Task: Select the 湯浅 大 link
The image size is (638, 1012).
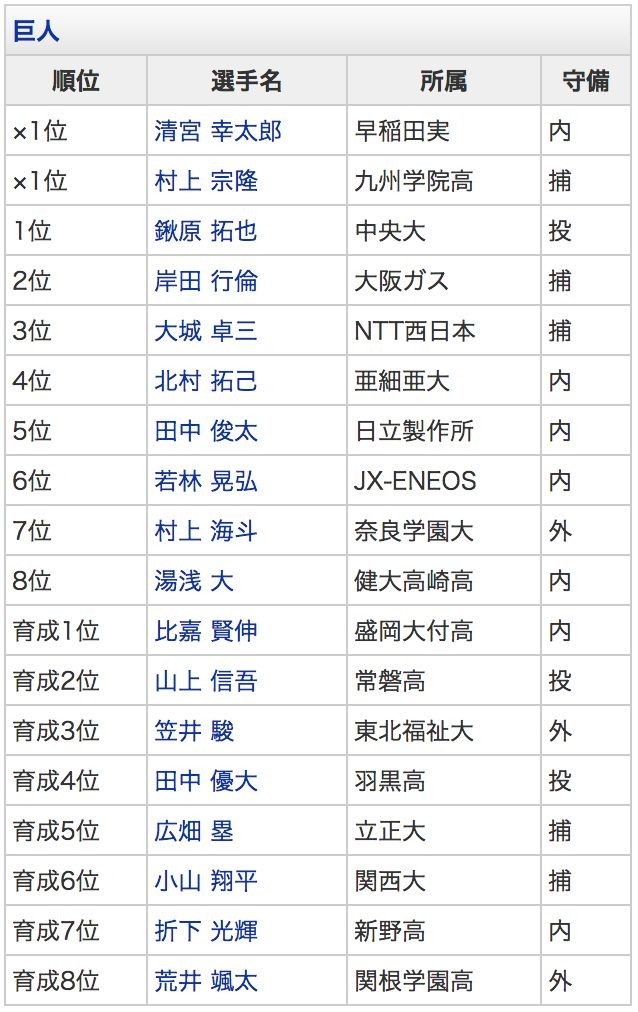Action: pos(194,582)
